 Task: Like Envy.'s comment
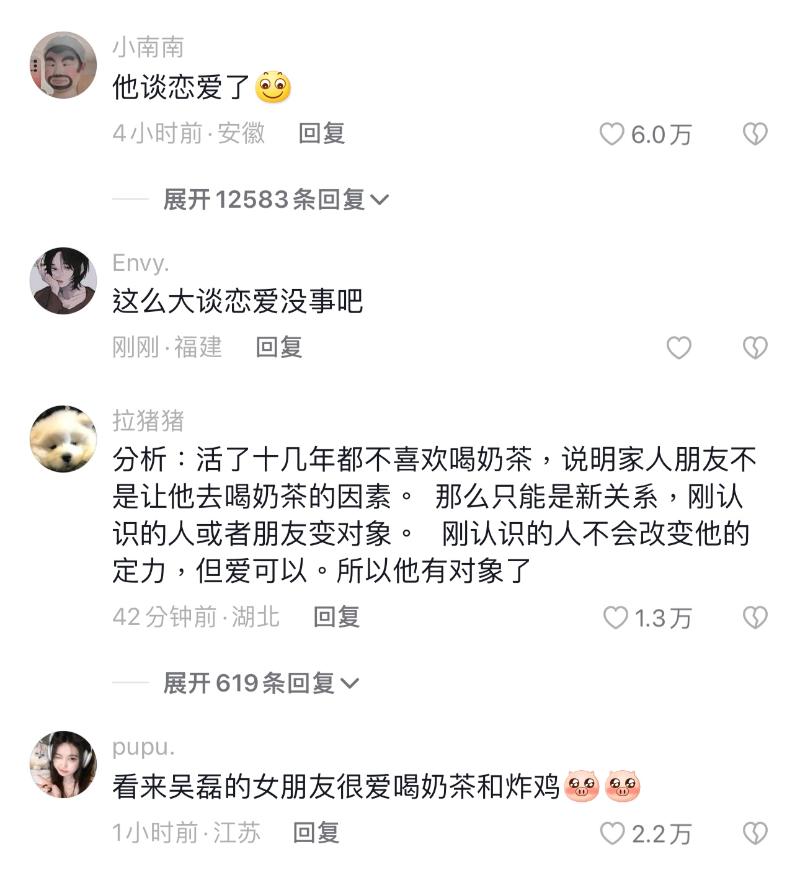click(679, 347)
